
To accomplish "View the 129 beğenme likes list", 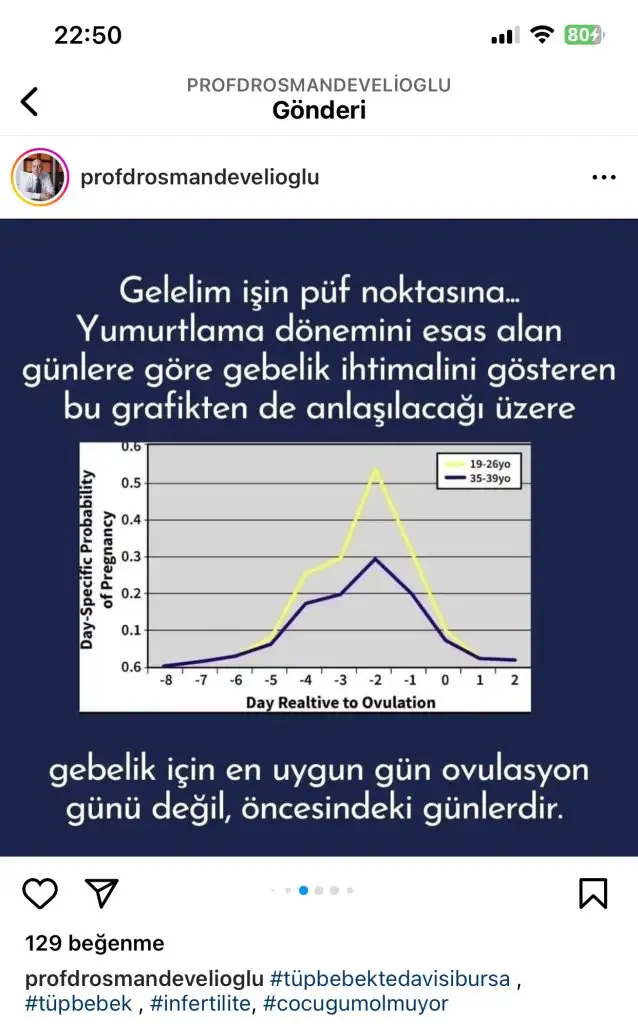I will (95, 943).
